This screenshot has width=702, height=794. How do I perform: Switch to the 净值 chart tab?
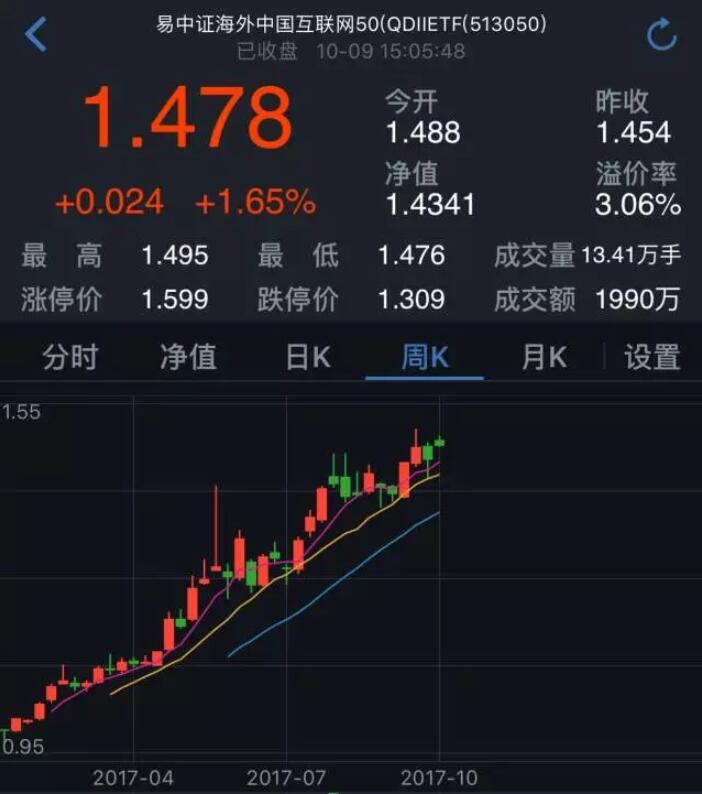(x=188, y=357)
